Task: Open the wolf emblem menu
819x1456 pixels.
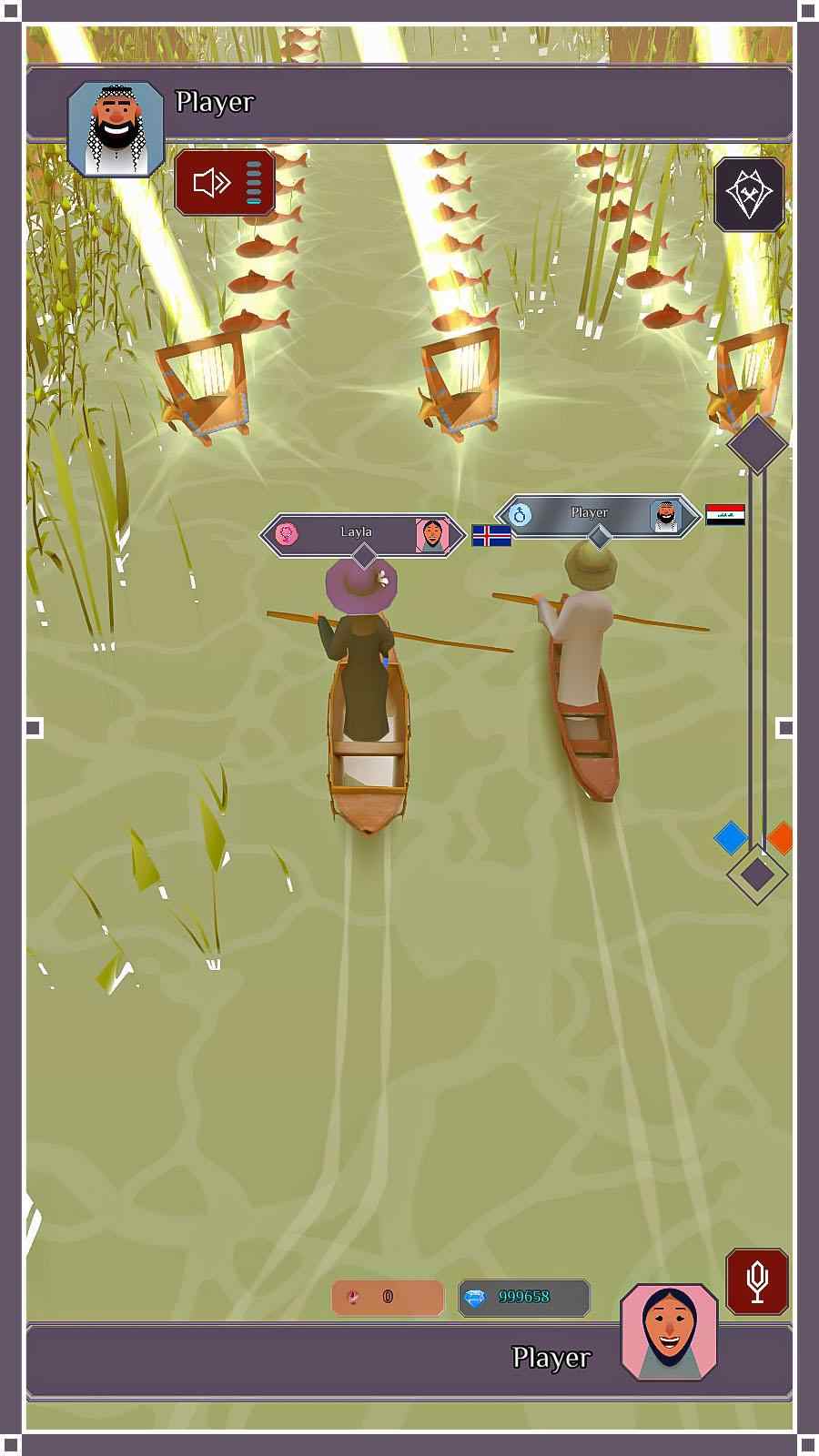Action: pyautogui.click(x=749, y=194)
